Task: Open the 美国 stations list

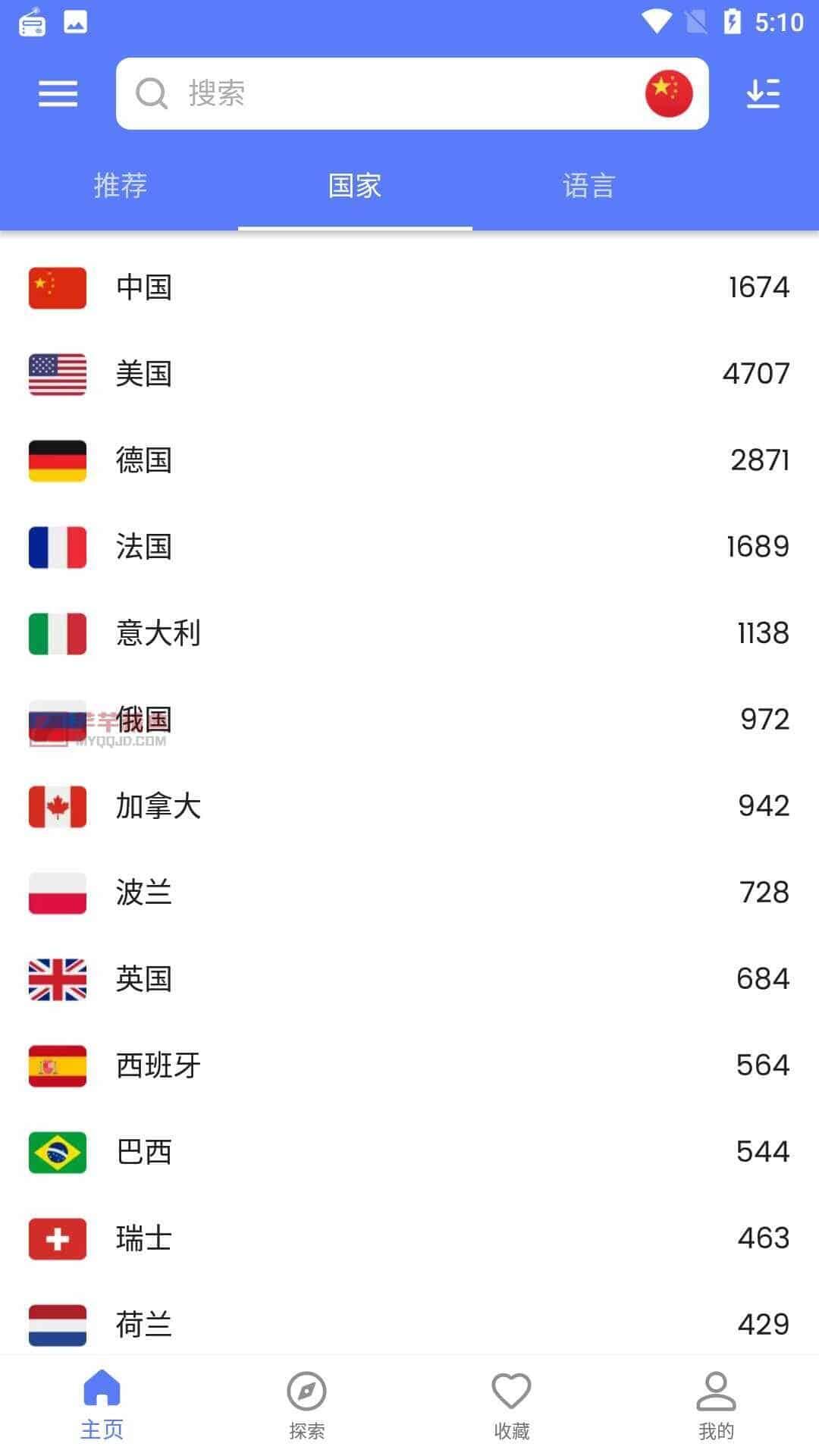Action: (x=409, y=374)
